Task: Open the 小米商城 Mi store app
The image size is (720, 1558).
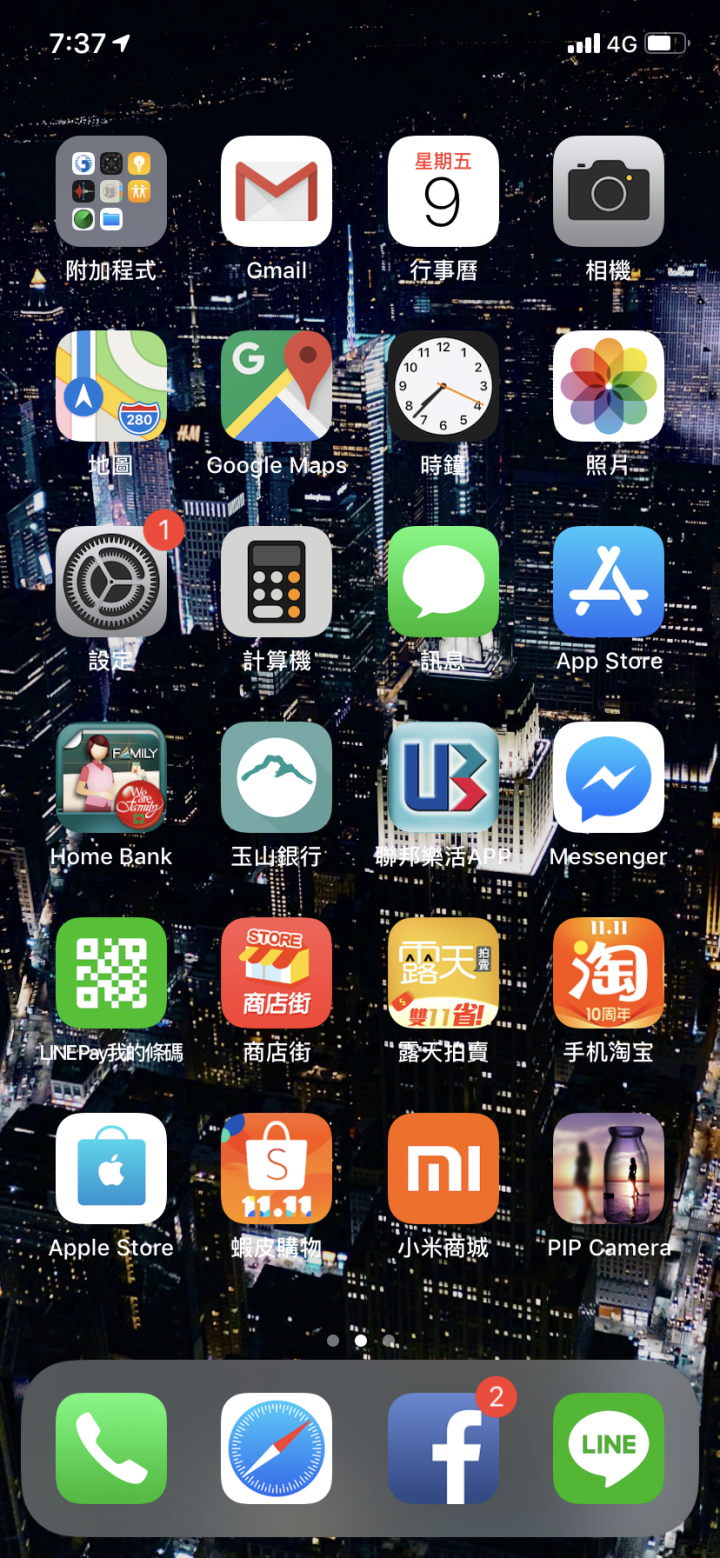Action: click(x=442, y=1168)
